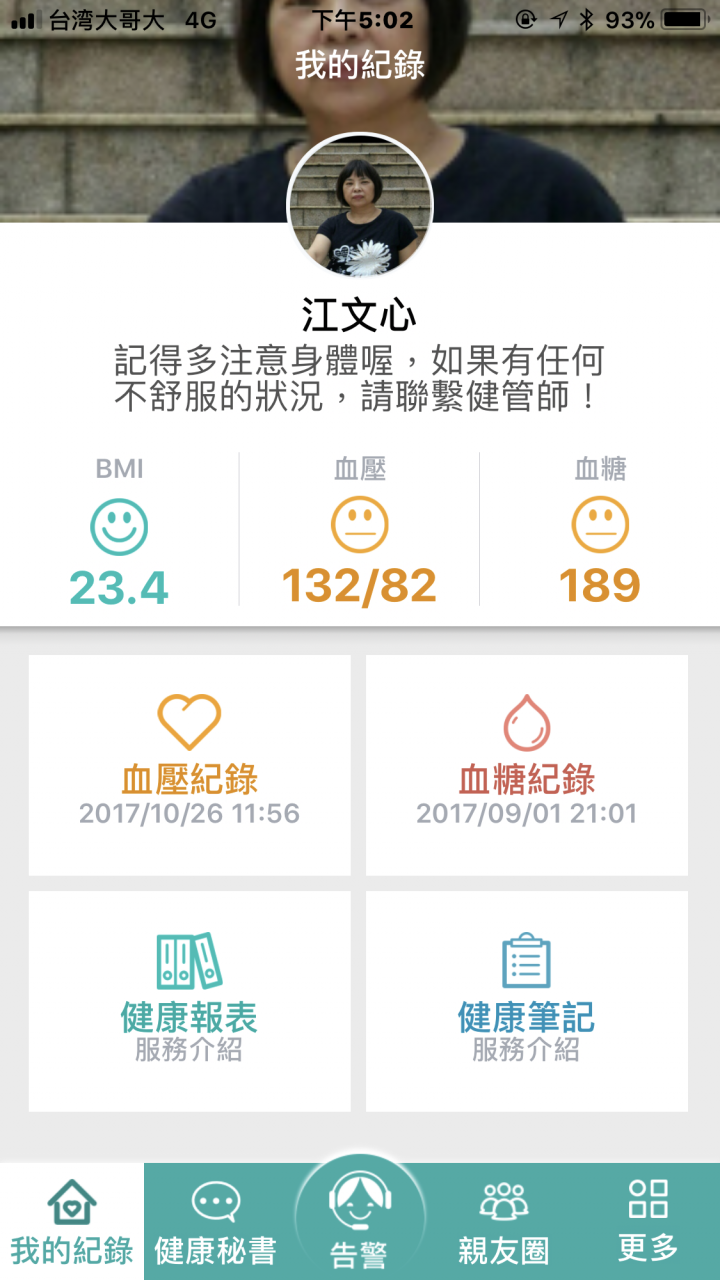Open the profile photo of 江文心
The width and height of the screenshot is (720, 1280).
[360, 204]
